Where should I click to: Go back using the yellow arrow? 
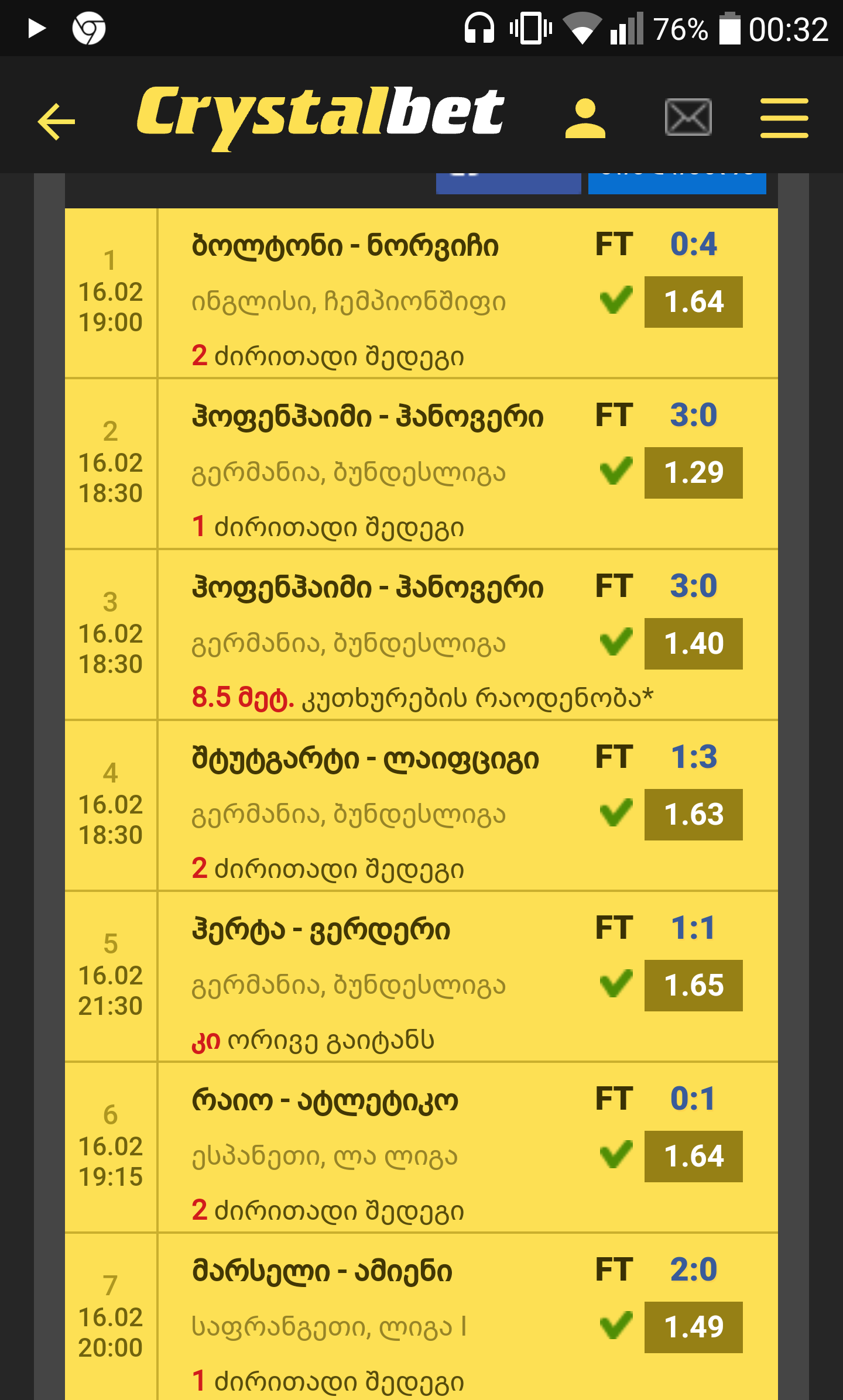point(56,121)
